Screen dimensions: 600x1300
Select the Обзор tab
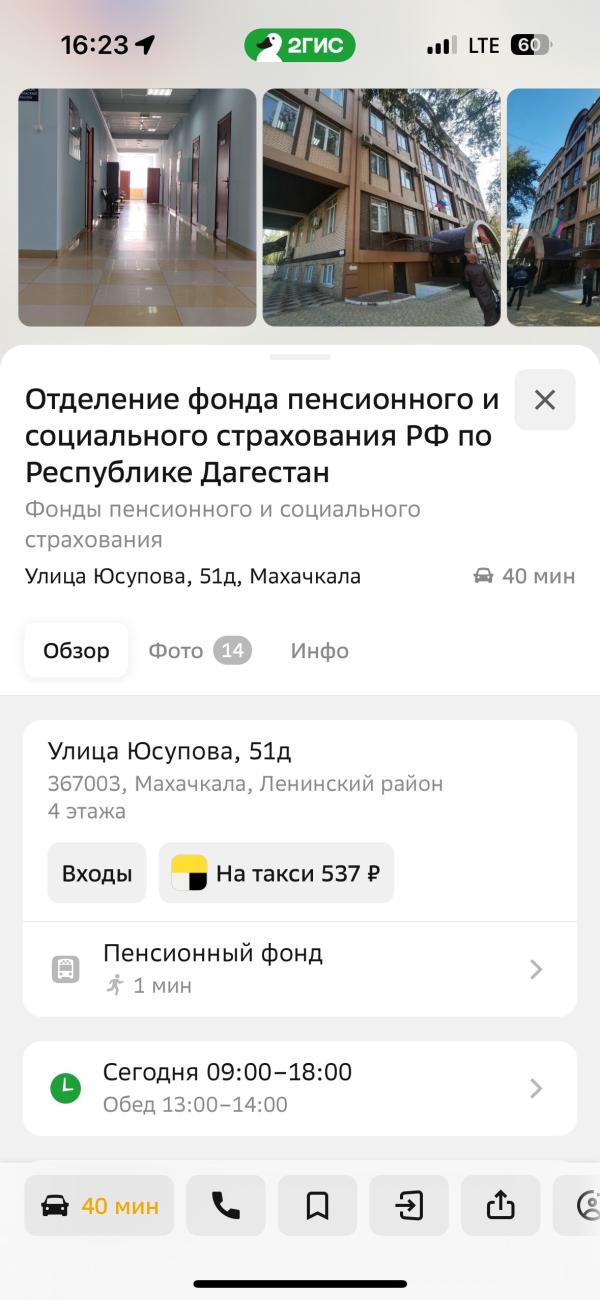(x=76, y=651)
